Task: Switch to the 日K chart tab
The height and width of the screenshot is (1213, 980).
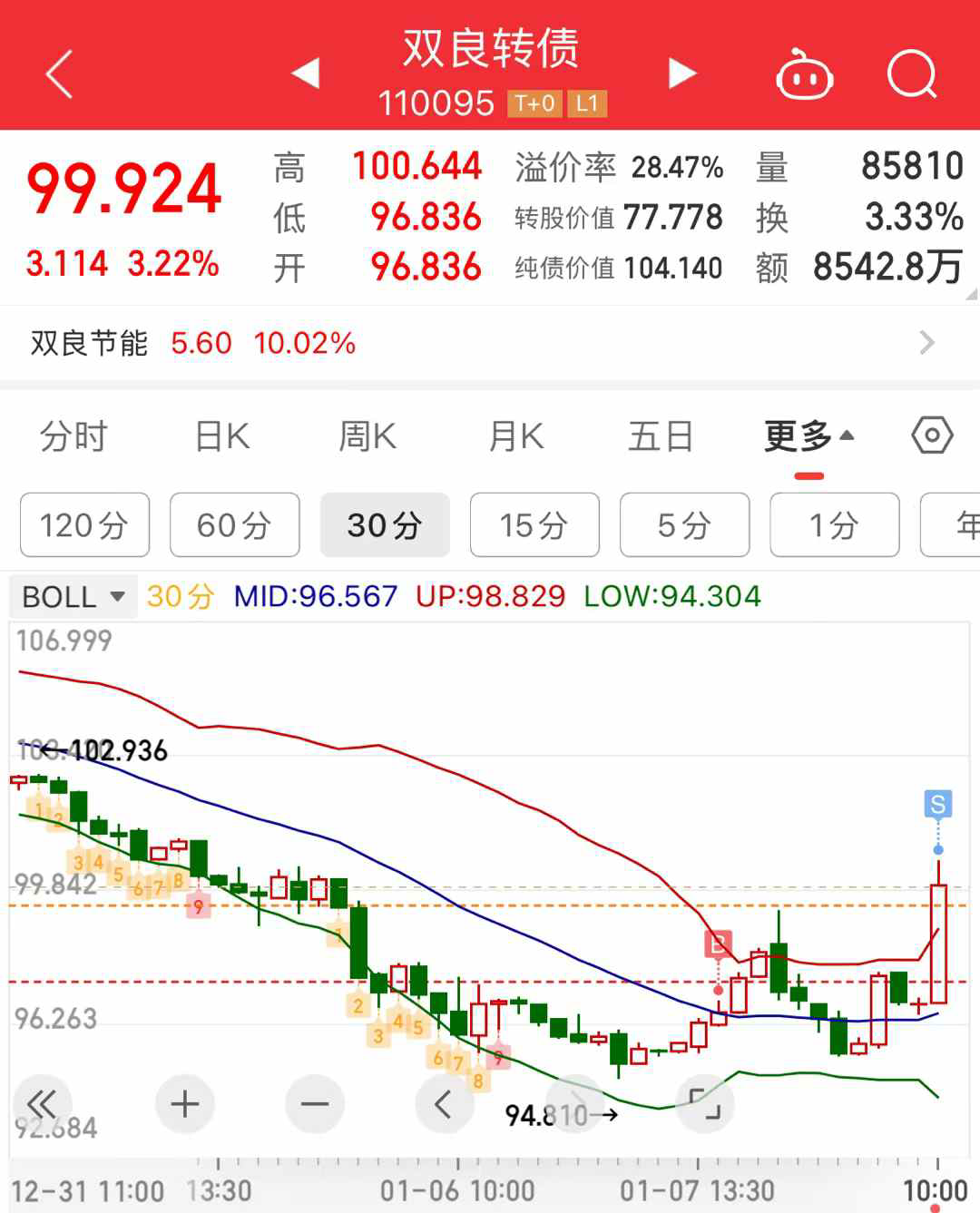Action: (222, 436)
